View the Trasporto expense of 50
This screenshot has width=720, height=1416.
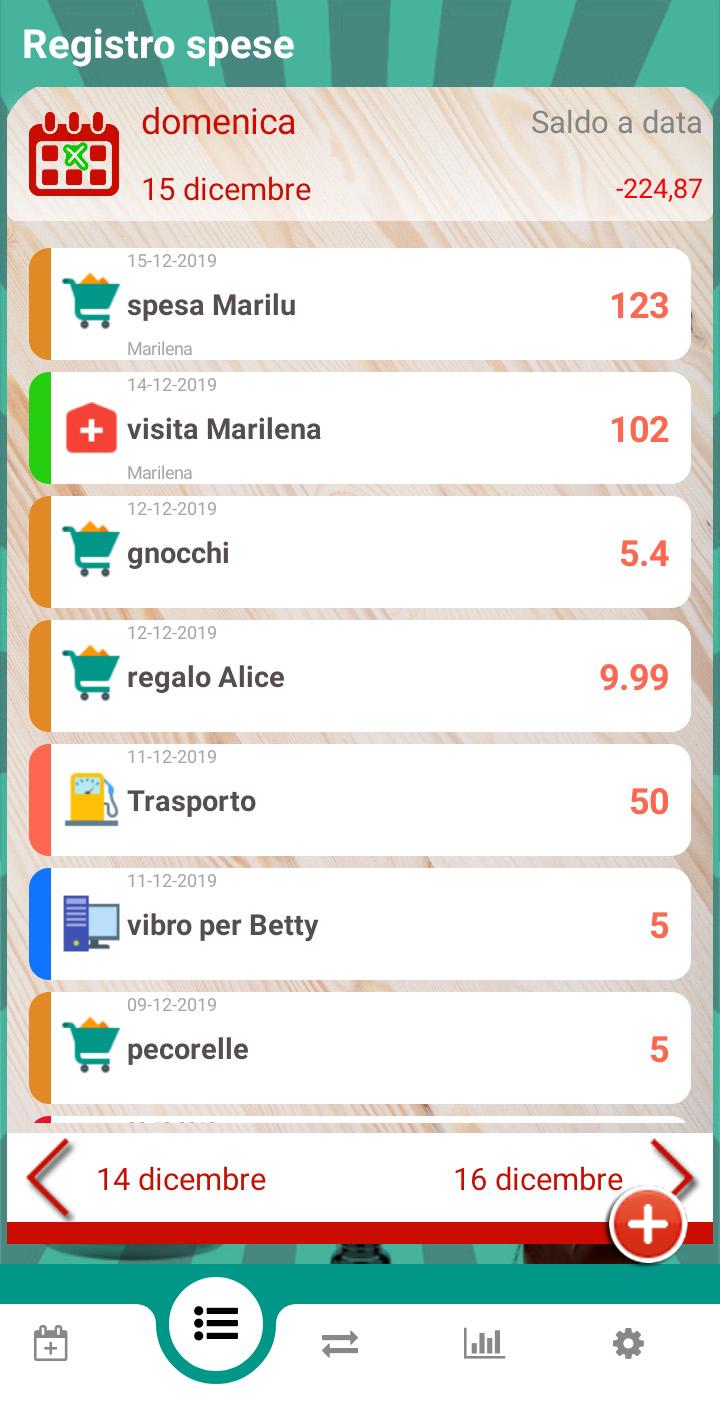[360, 800]
